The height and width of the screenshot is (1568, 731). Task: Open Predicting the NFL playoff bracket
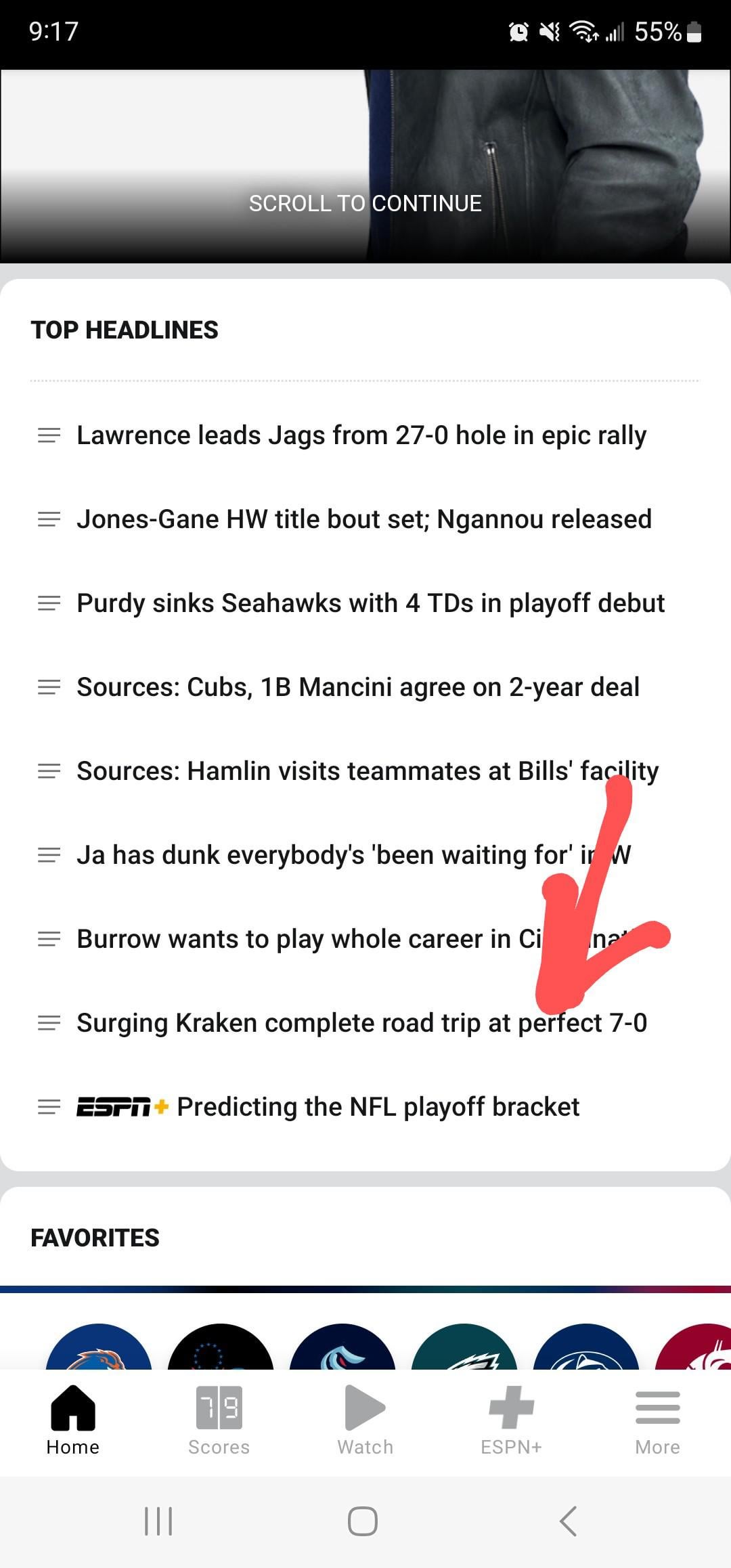378,1107
